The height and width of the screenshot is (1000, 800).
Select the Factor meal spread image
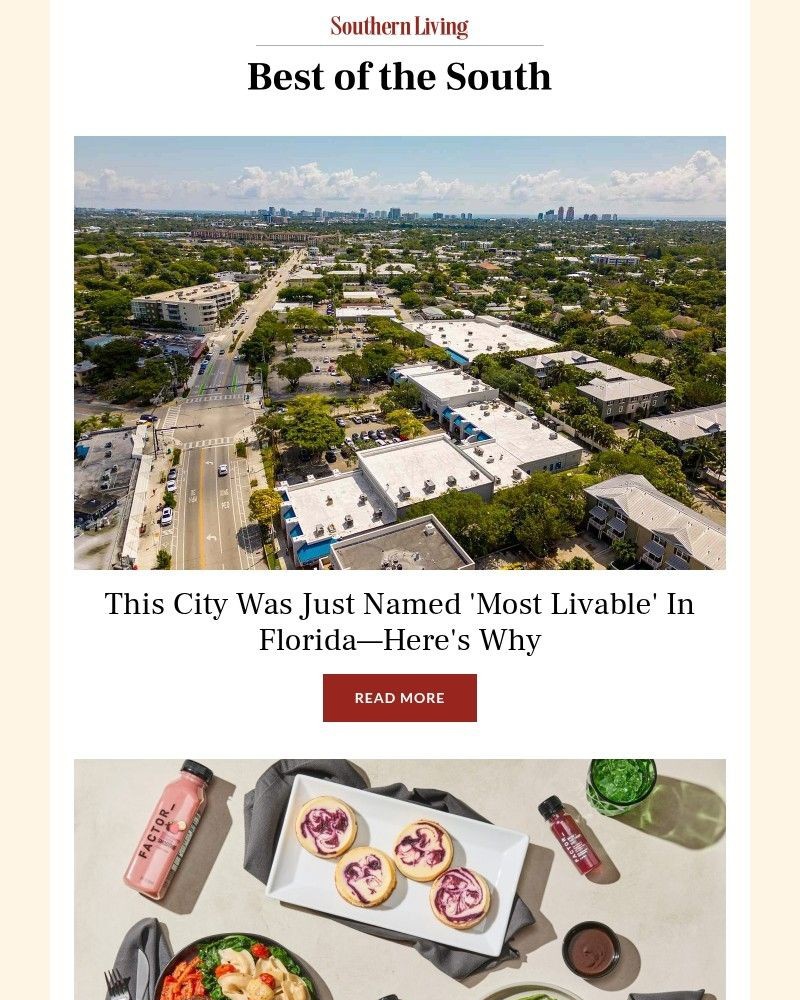399,878
